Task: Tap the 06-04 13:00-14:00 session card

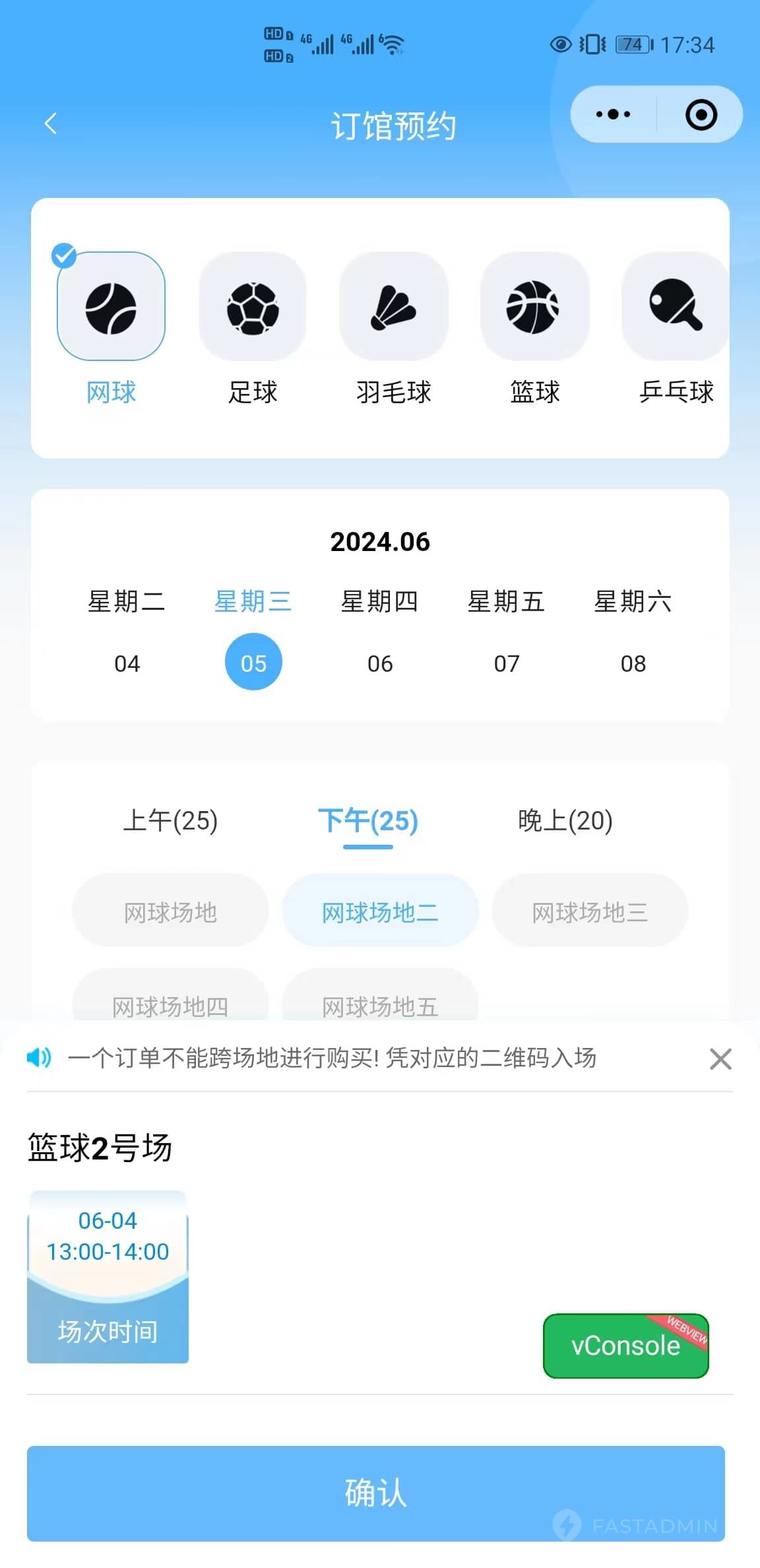Action: click(x=108, y=1277)
